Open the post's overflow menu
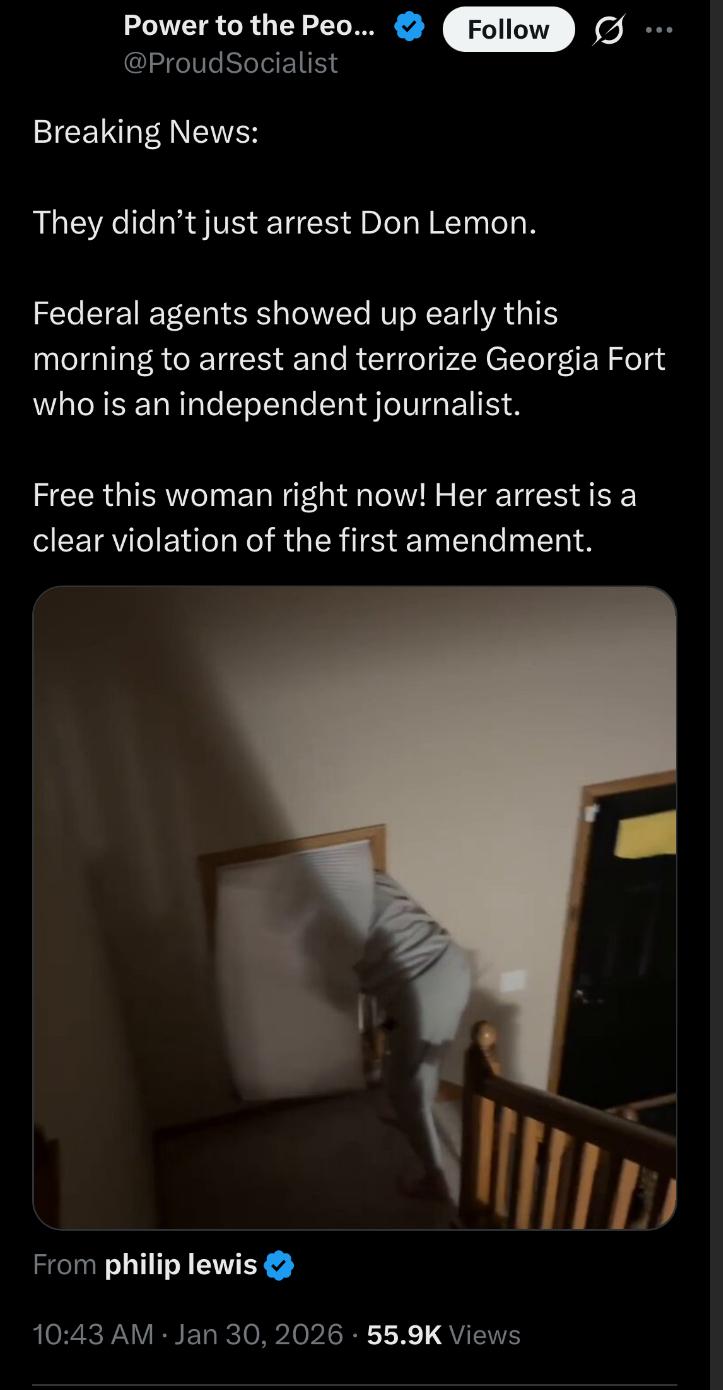This screenshot has height=1390, width=723. [x=659, y=29]
